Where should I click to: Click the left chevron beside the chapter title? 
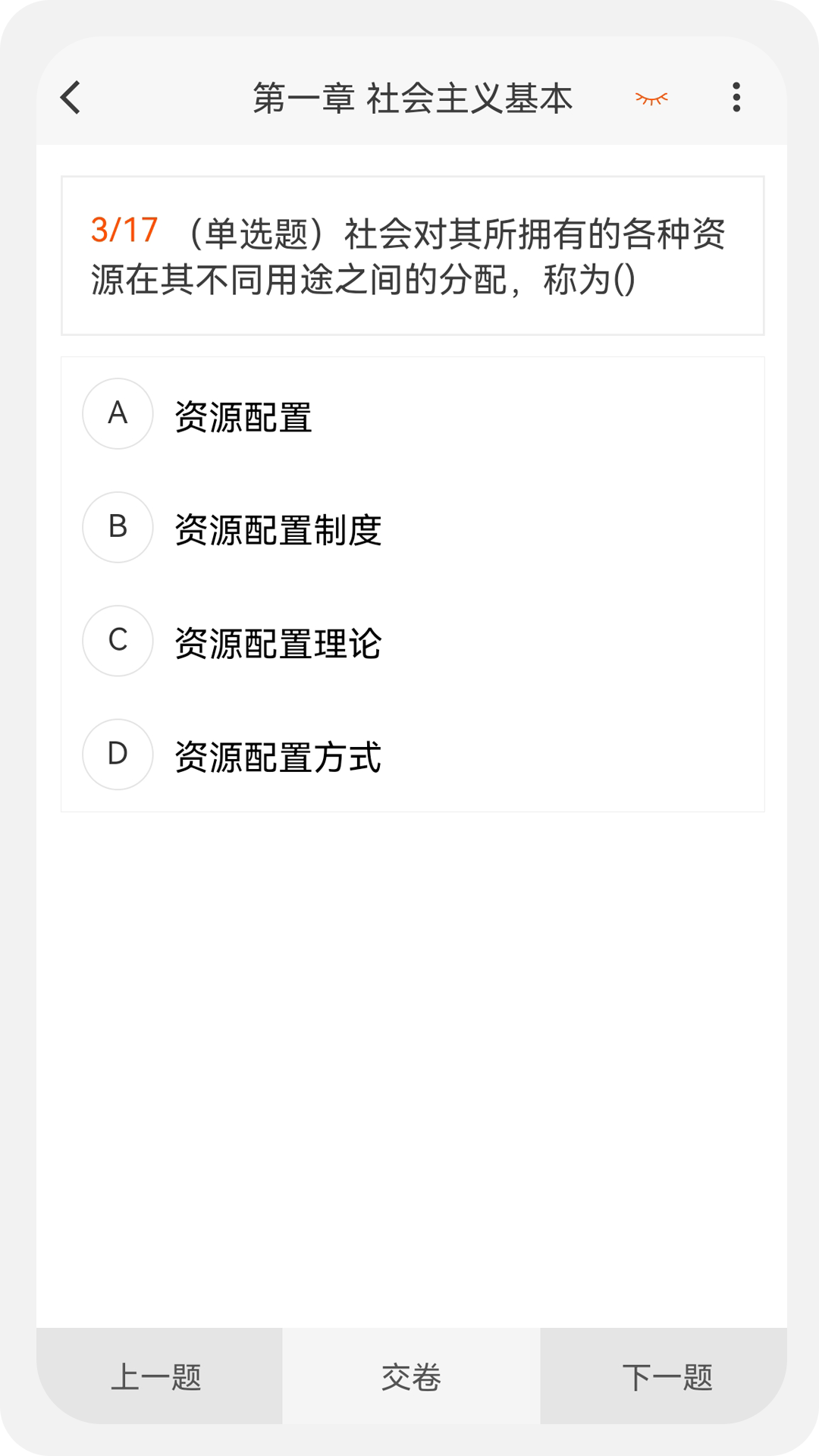tap(70, 99)
